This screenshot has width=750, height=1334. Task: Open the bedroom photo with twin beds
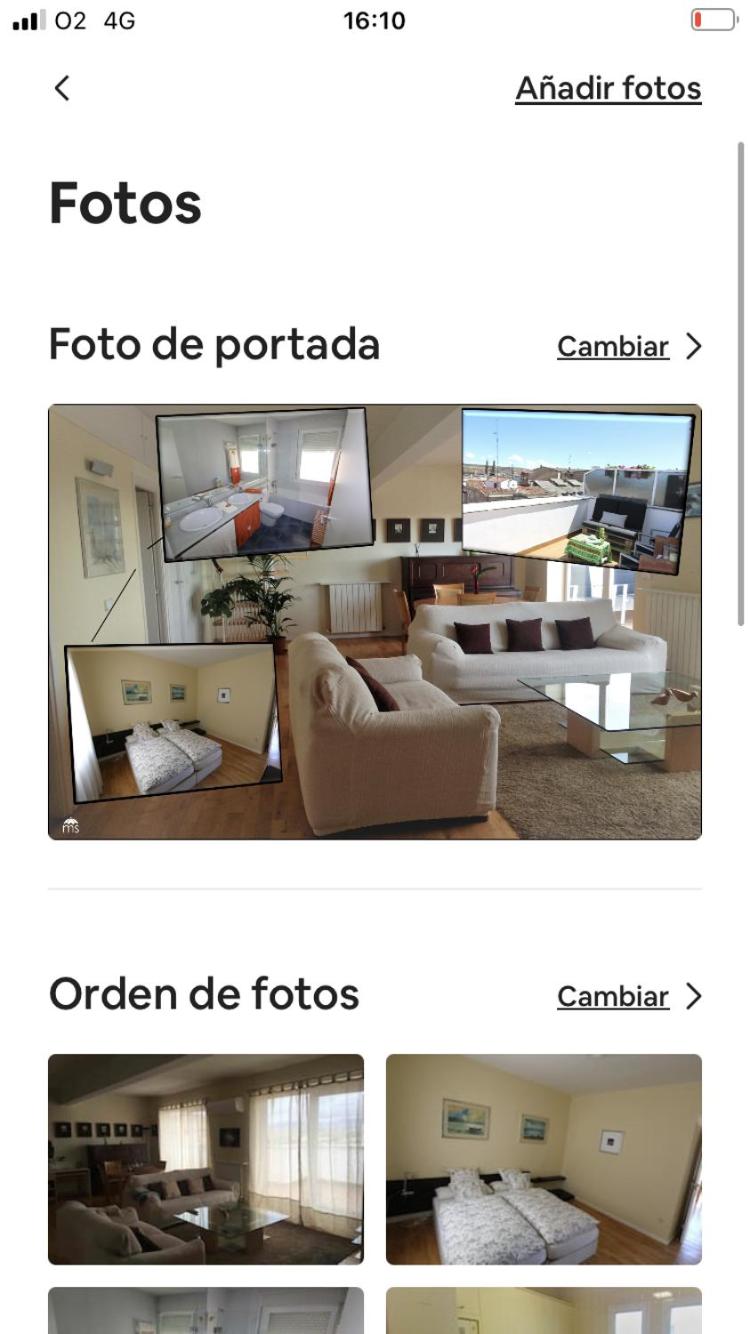(543, 1159)
